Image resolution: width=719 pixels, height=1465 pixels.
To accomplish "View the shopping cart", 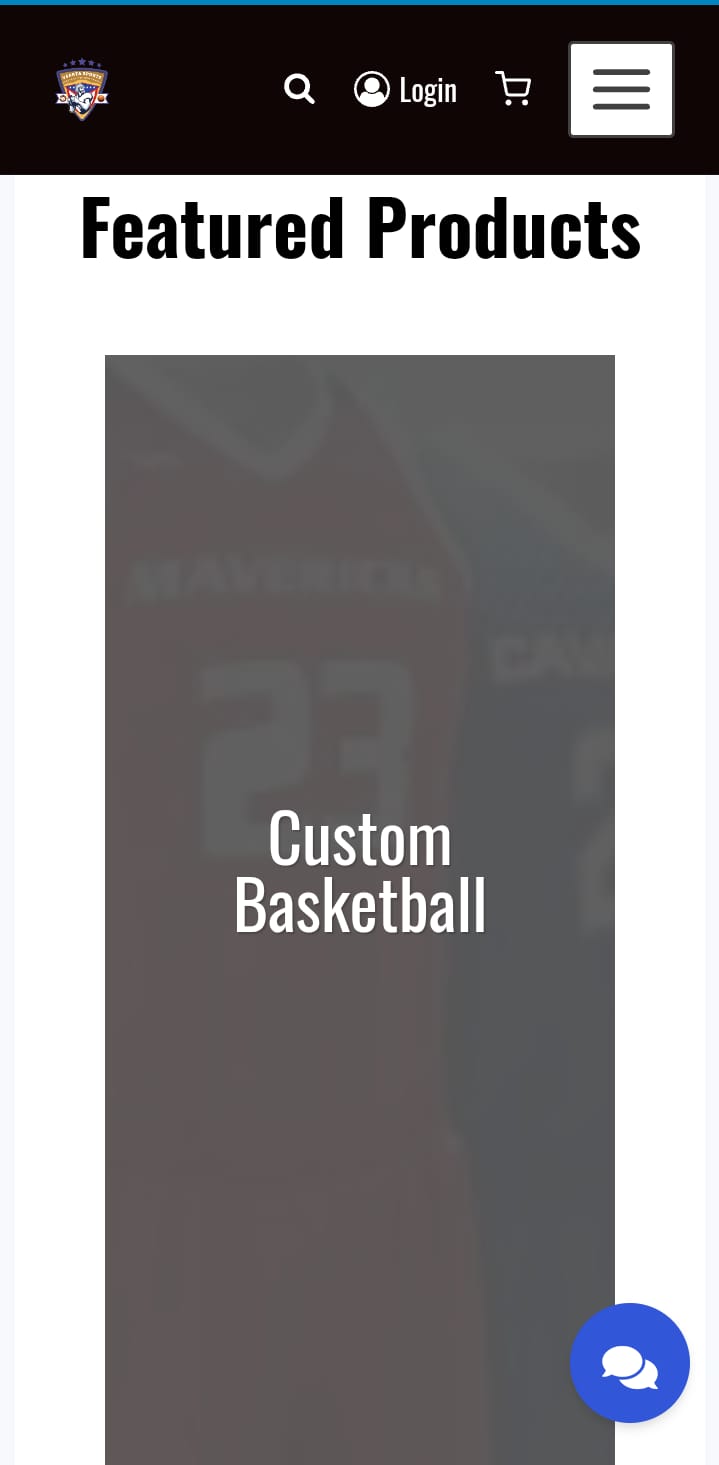I will point(513,89).
